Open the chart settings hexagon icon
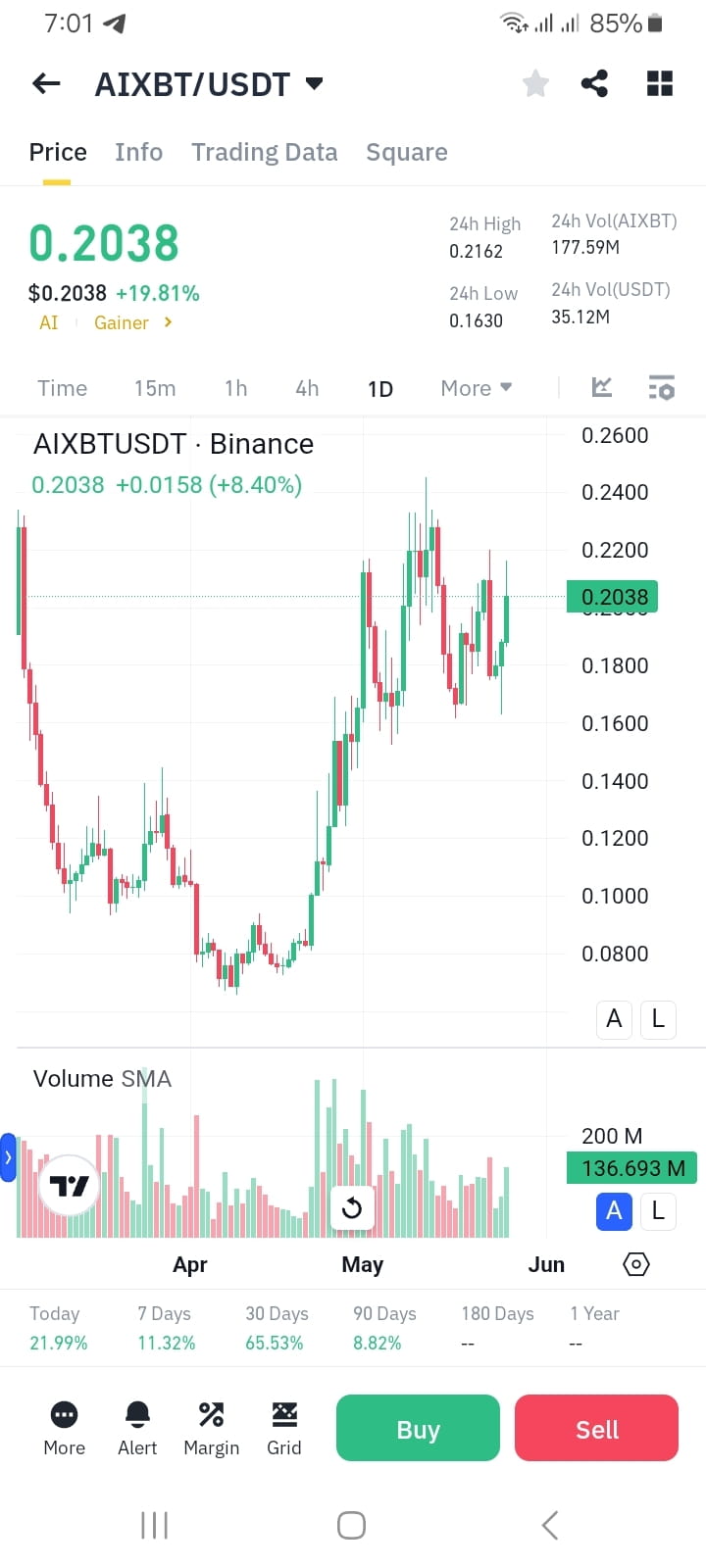The image size is (706, 1568). (635, 1264)
